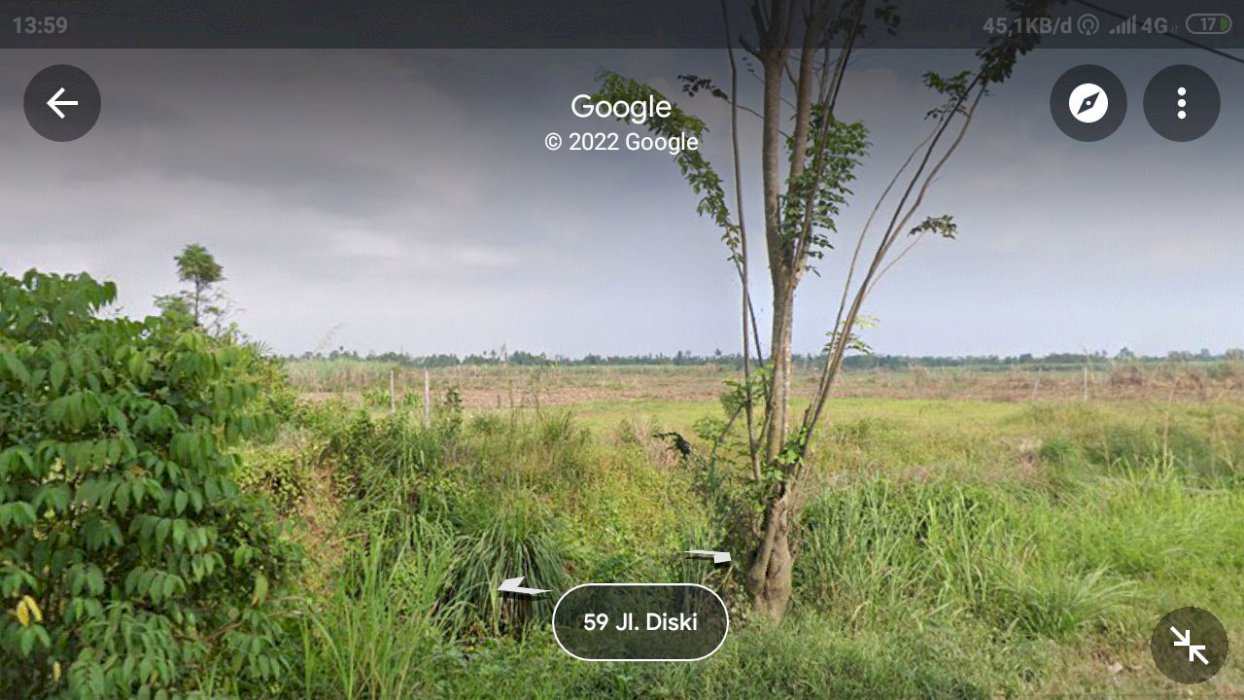Collapse the fullscreen Street View
This screenshot has width=1244, height=700.
point(1189,645)
